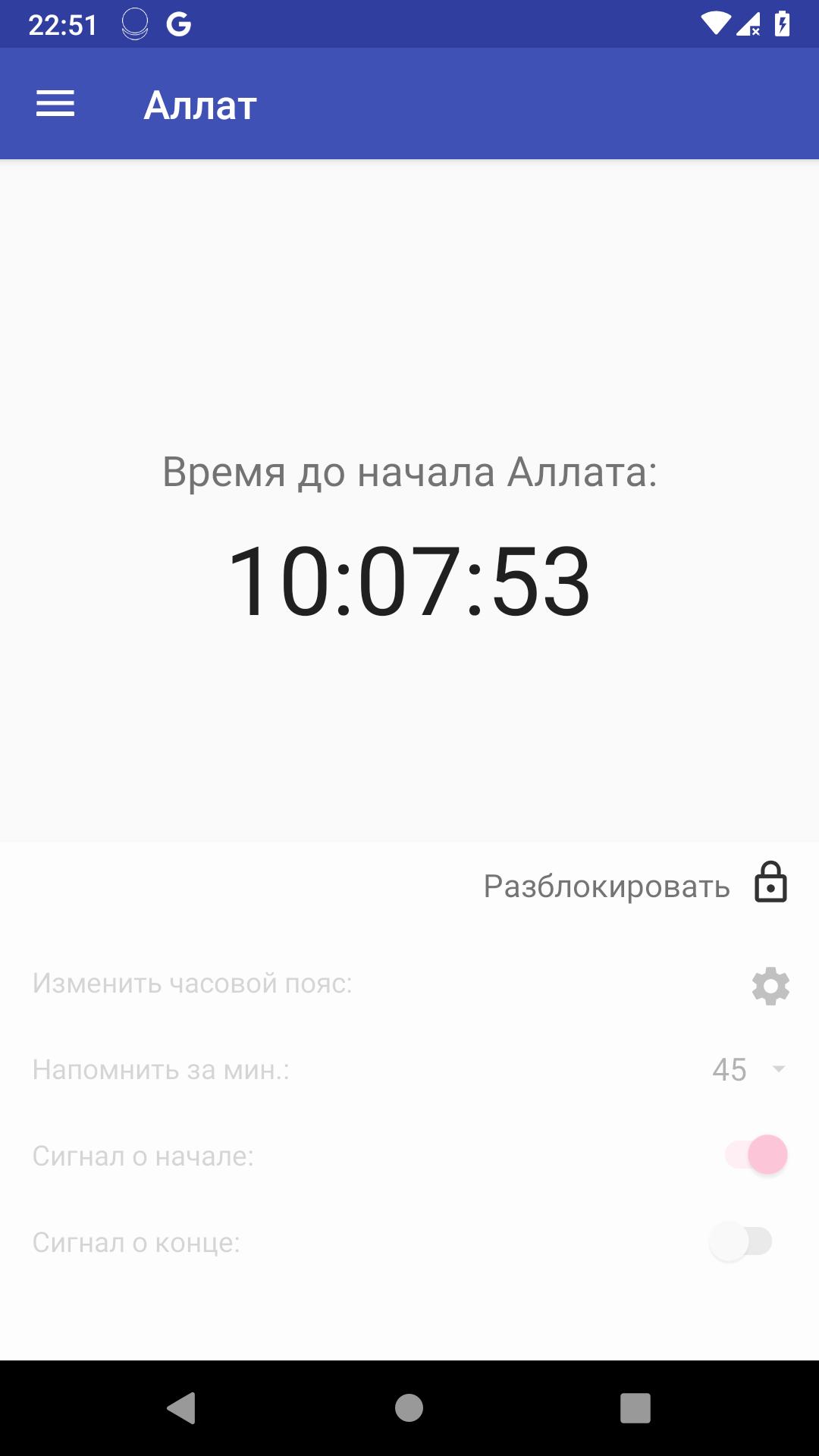The height and width of the screenshot is (1456, 819).
Task: Go to home screen via home button
Action: [x=409, y=1408]
